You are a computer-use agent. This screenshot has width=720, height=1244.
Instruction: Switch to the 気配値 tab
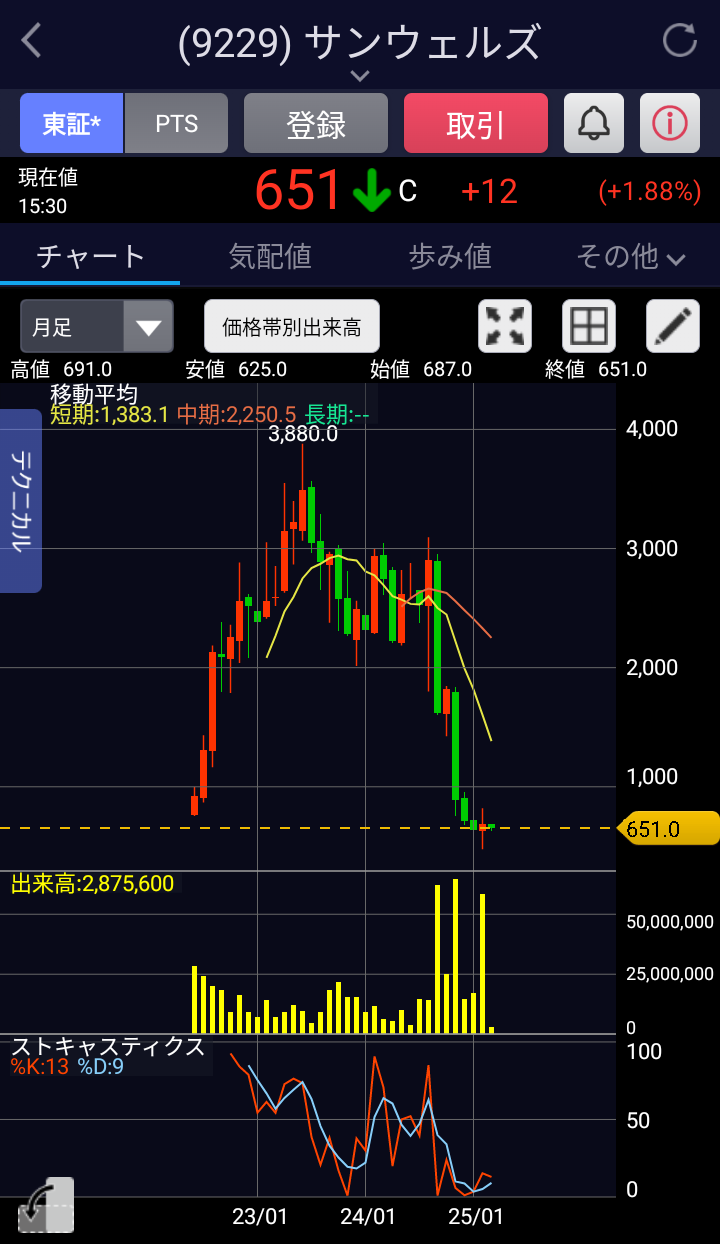pyautogui.click(x=270, y=257)
